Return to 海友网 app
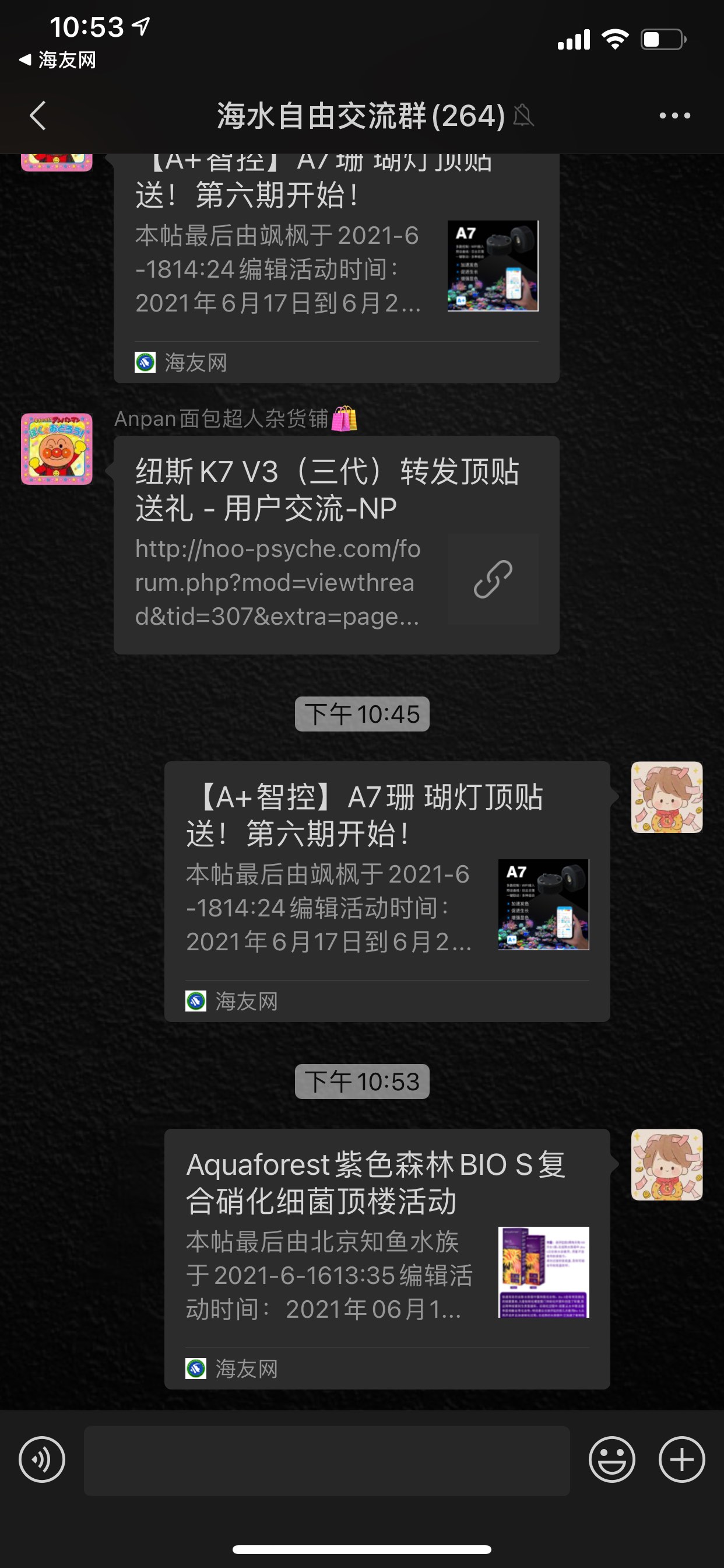The image size is (724, 1568). (58, 60)
